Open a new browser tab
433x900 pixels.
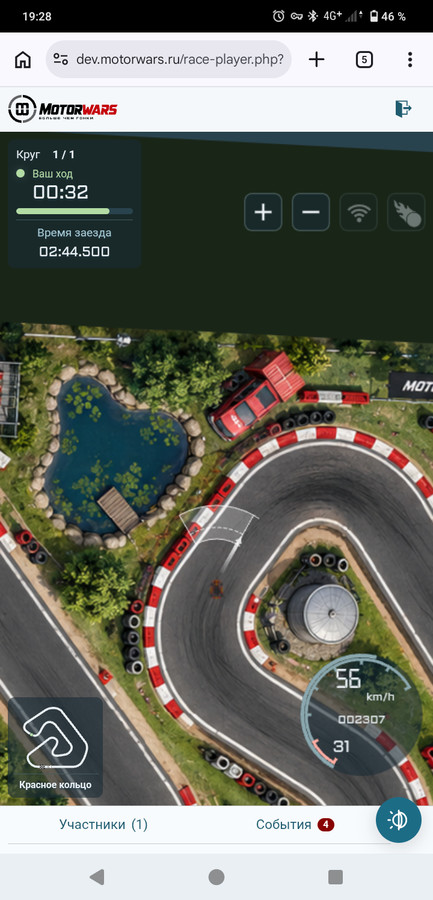click(x=316, y=59)
